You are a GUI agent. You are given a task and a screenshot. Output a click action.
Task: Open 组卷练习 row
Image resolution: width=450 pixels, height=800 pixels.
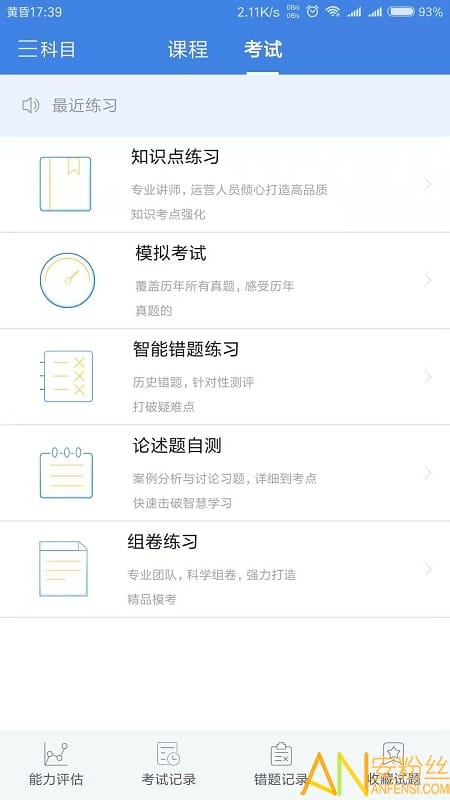pyautogui.click(x=225, y=569)
